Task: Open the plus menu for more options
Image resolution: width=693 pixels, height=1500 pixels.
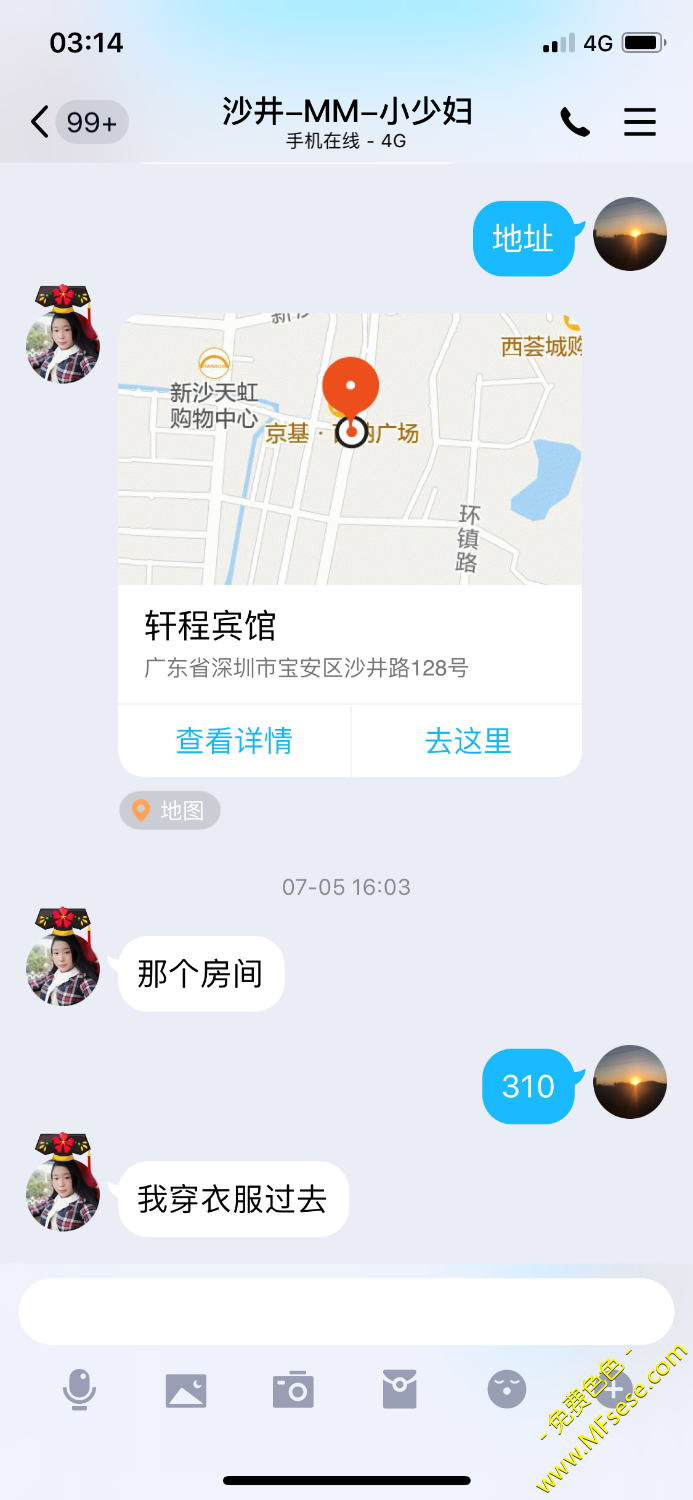Action: pos(613,1390)
